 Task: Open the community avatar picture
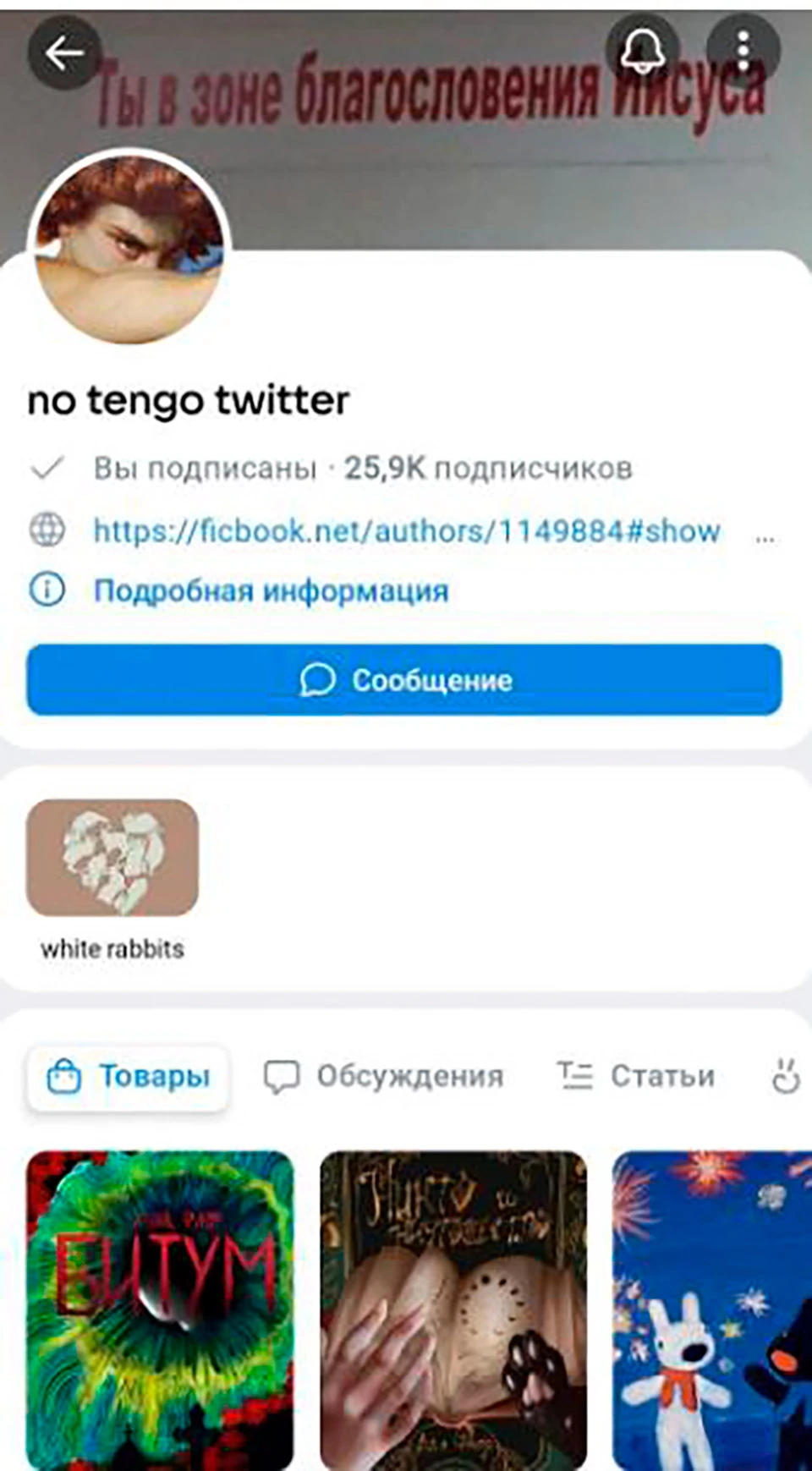[x=129, y=247]
